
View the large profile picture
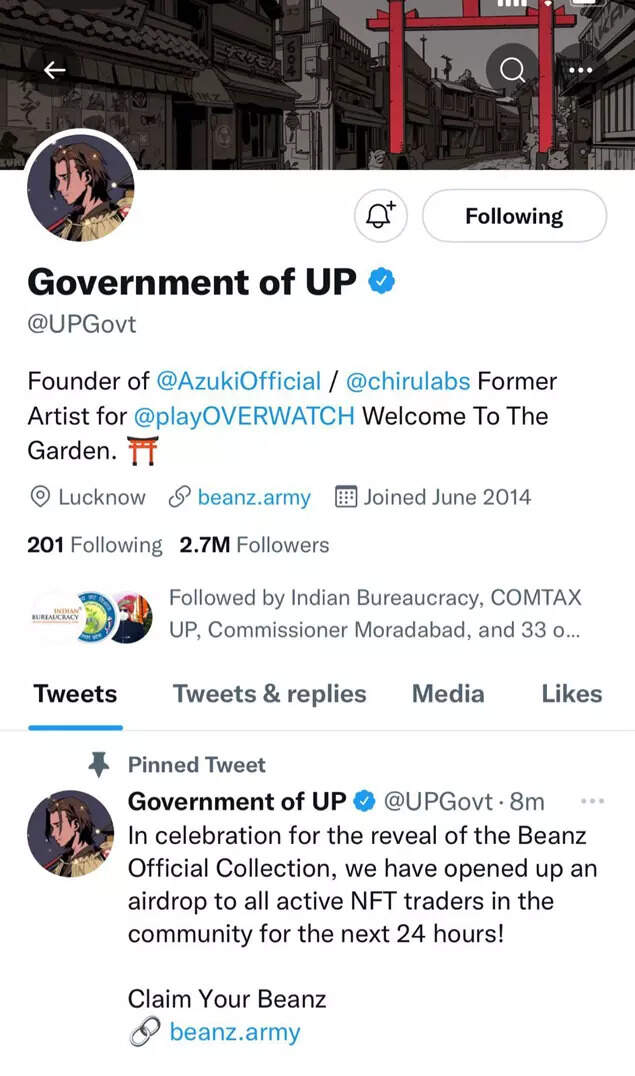(80, 190)
